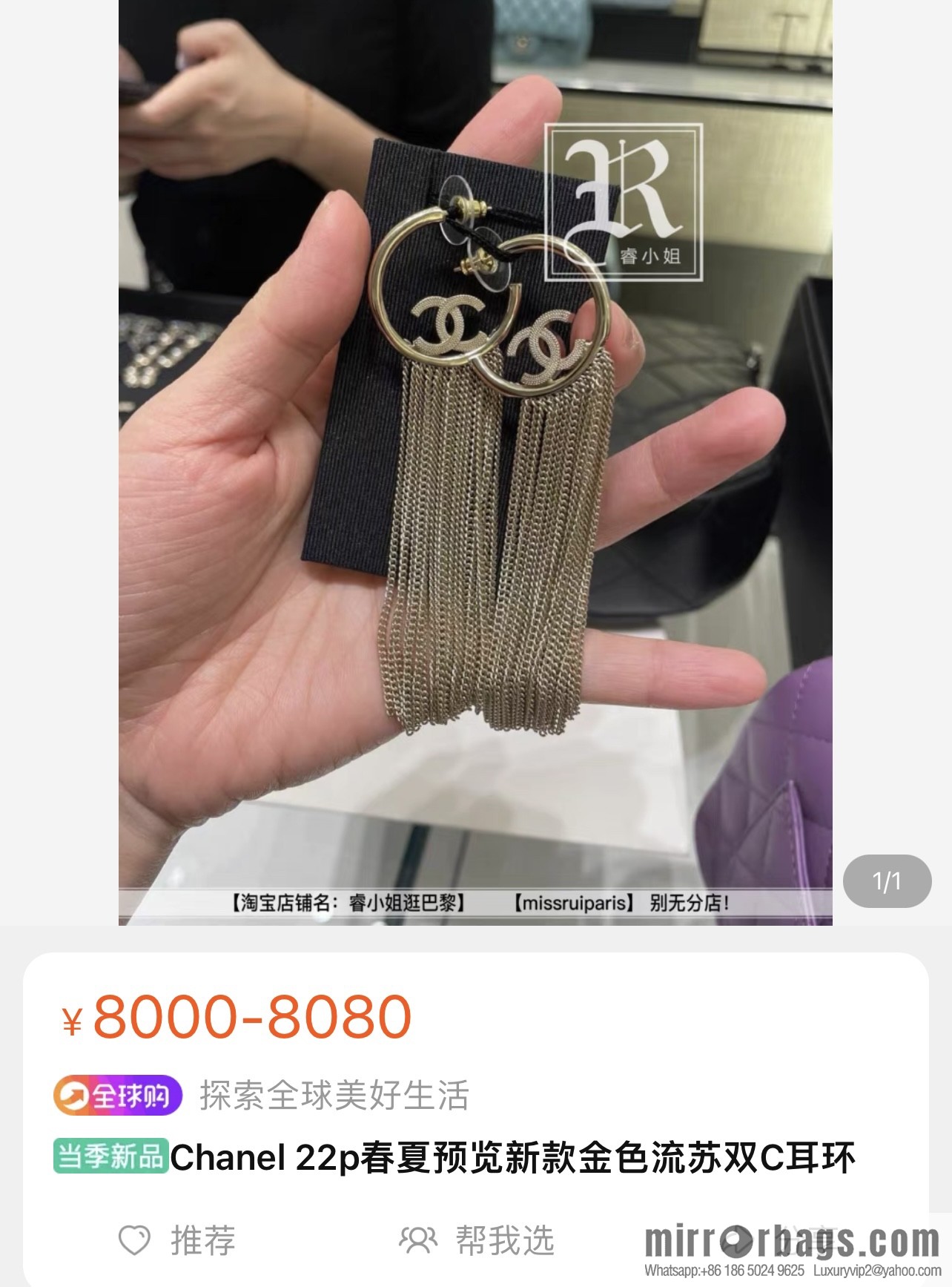Tap 推荐 to recommend this item

tap(178, 1240)
